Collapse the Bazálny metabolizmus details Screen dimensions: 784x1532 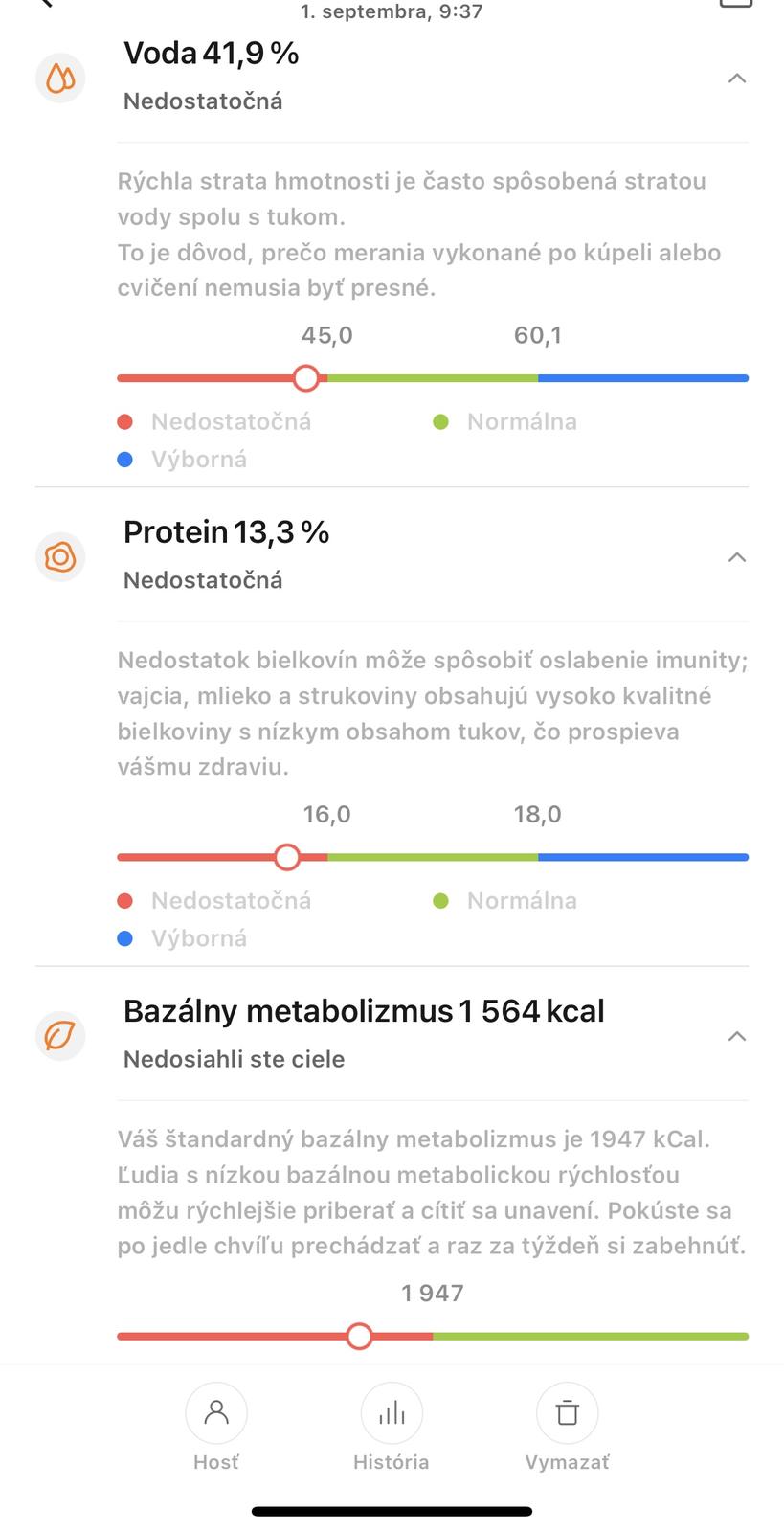[x=736, y=1036]
